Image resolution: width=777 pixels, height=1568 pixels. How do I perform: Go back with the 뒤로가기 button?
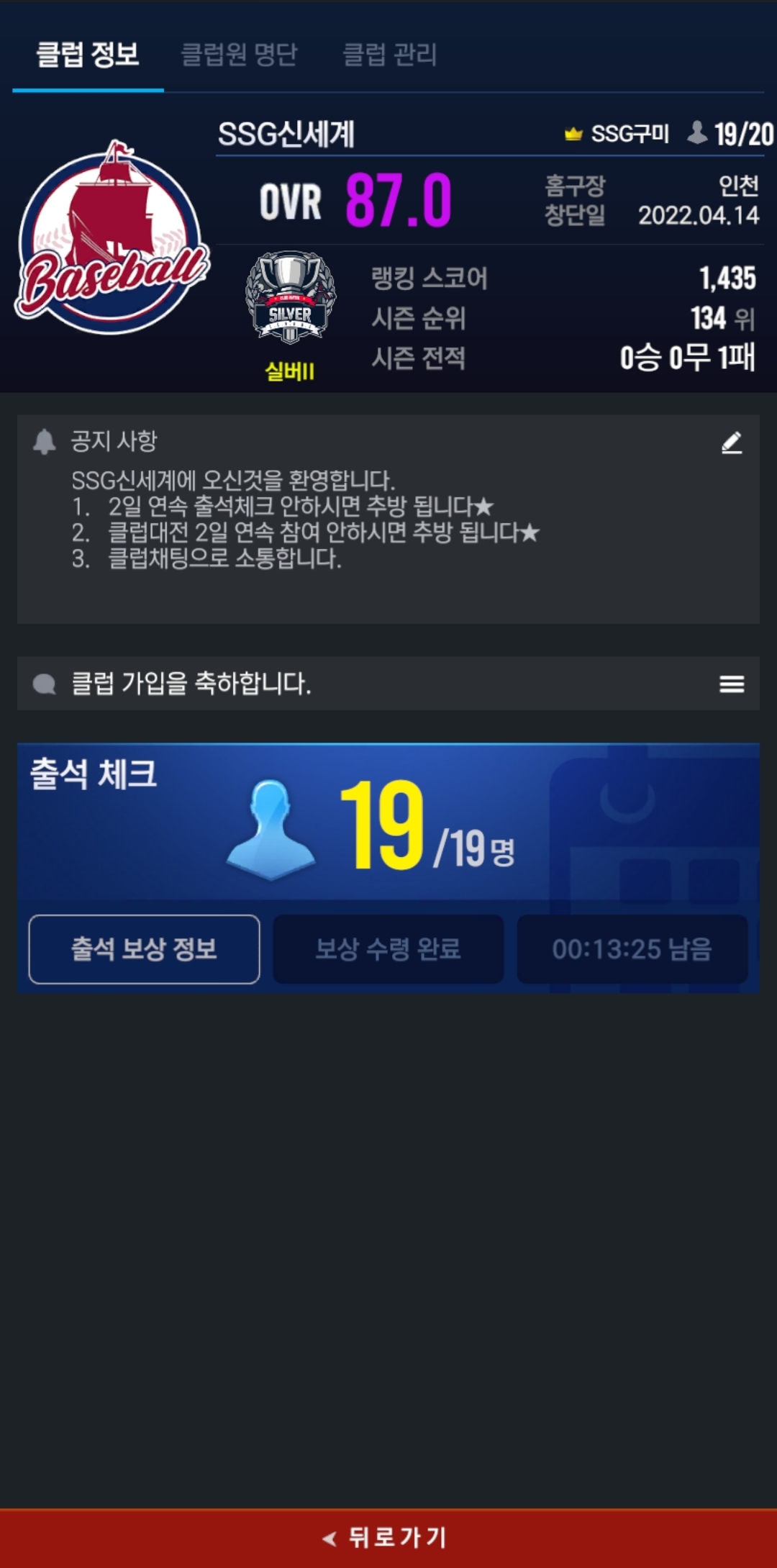(388, 1538)
